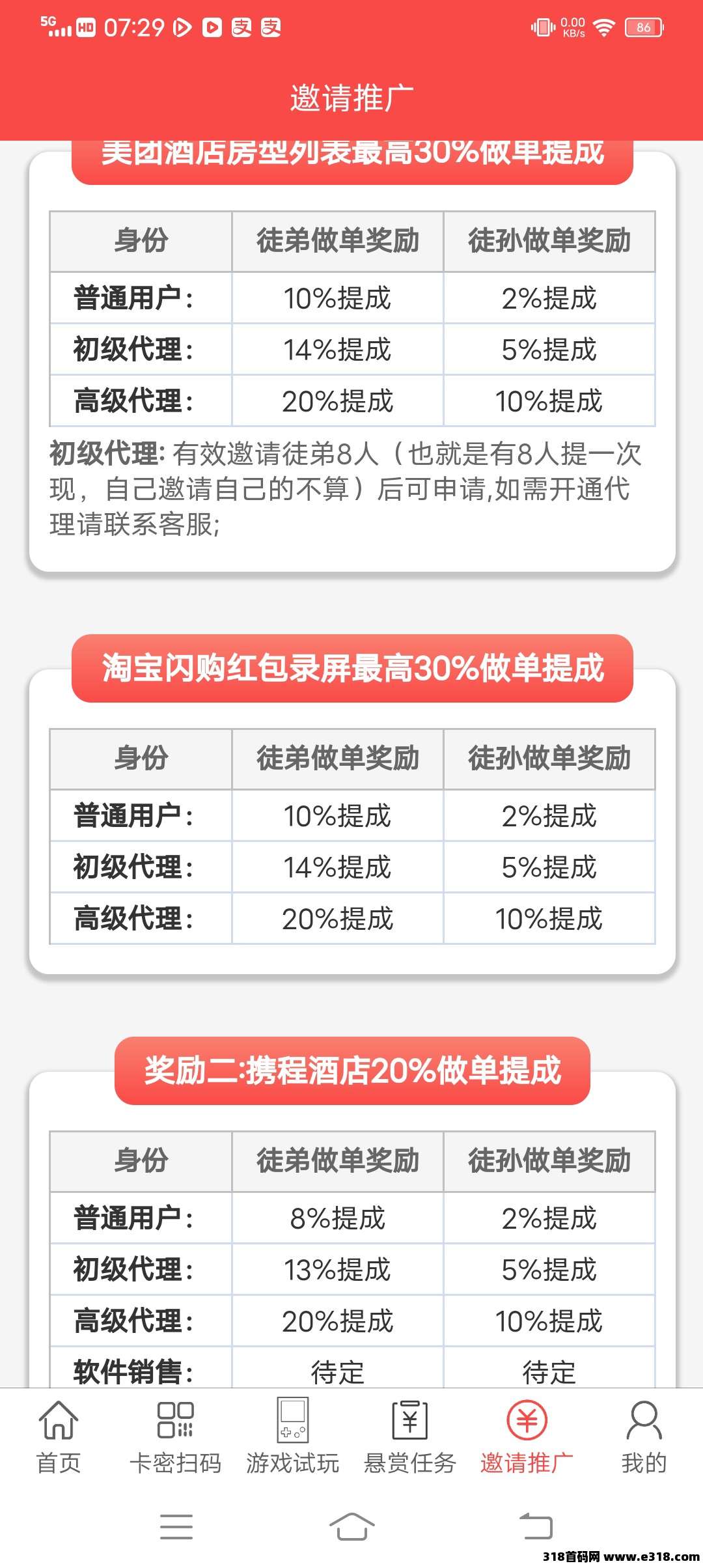The height and width of the screenshot is (1568, 703).
Task: Tap the system back button
Action: pos(536,1526)
